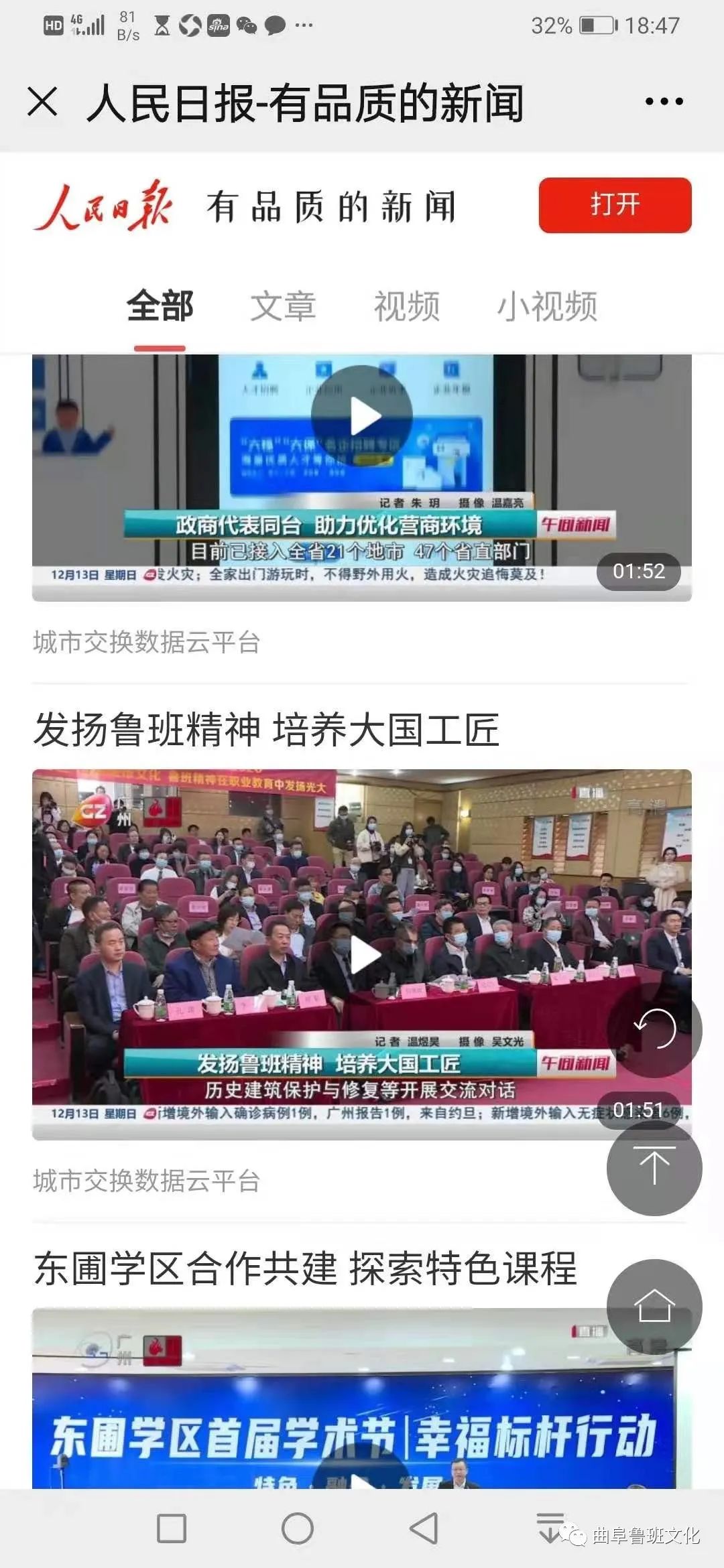Switch to the 视频 tab
Viewport: 724px width, 1568px height.
(x=406, y=307)
